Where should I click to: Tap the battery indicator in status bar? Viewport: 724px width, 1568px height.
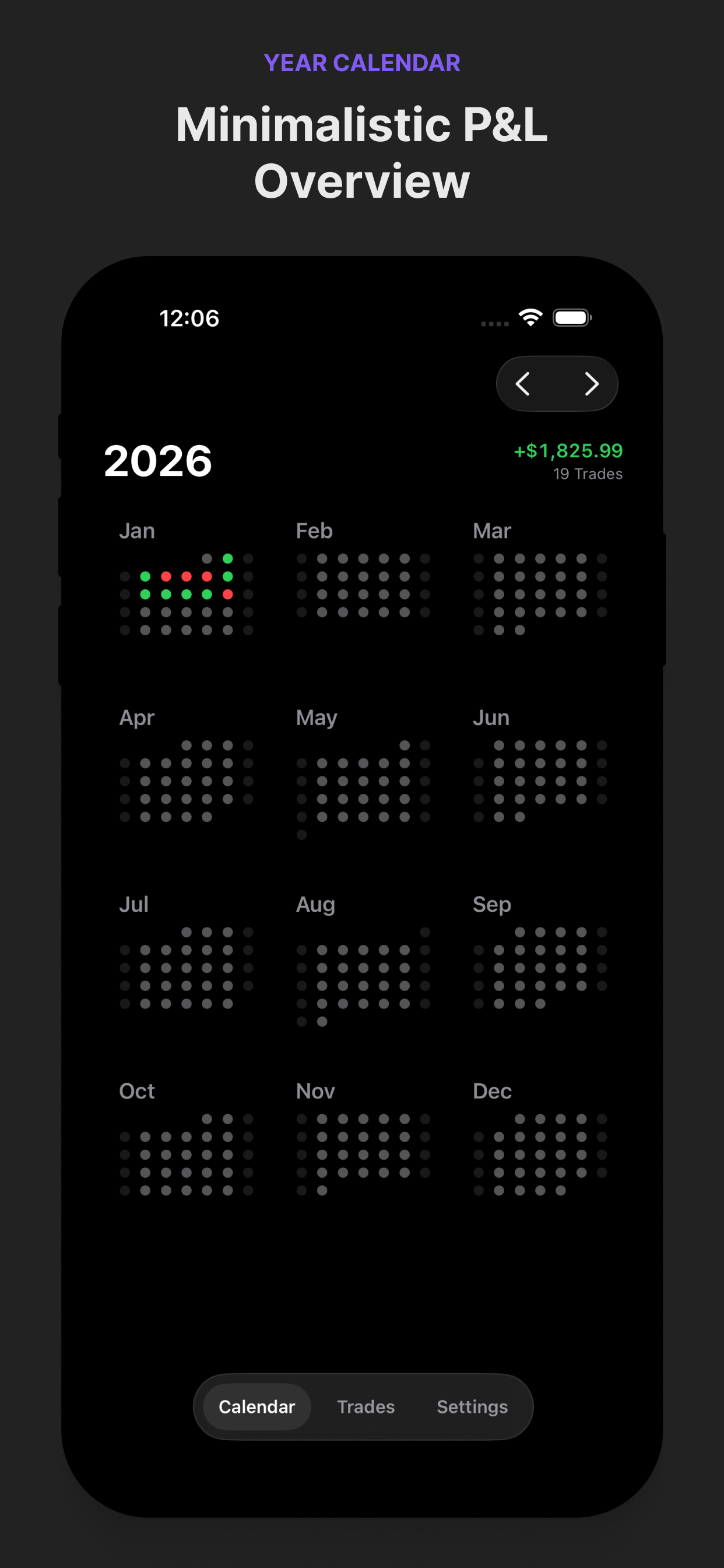[x=570, y=317]
